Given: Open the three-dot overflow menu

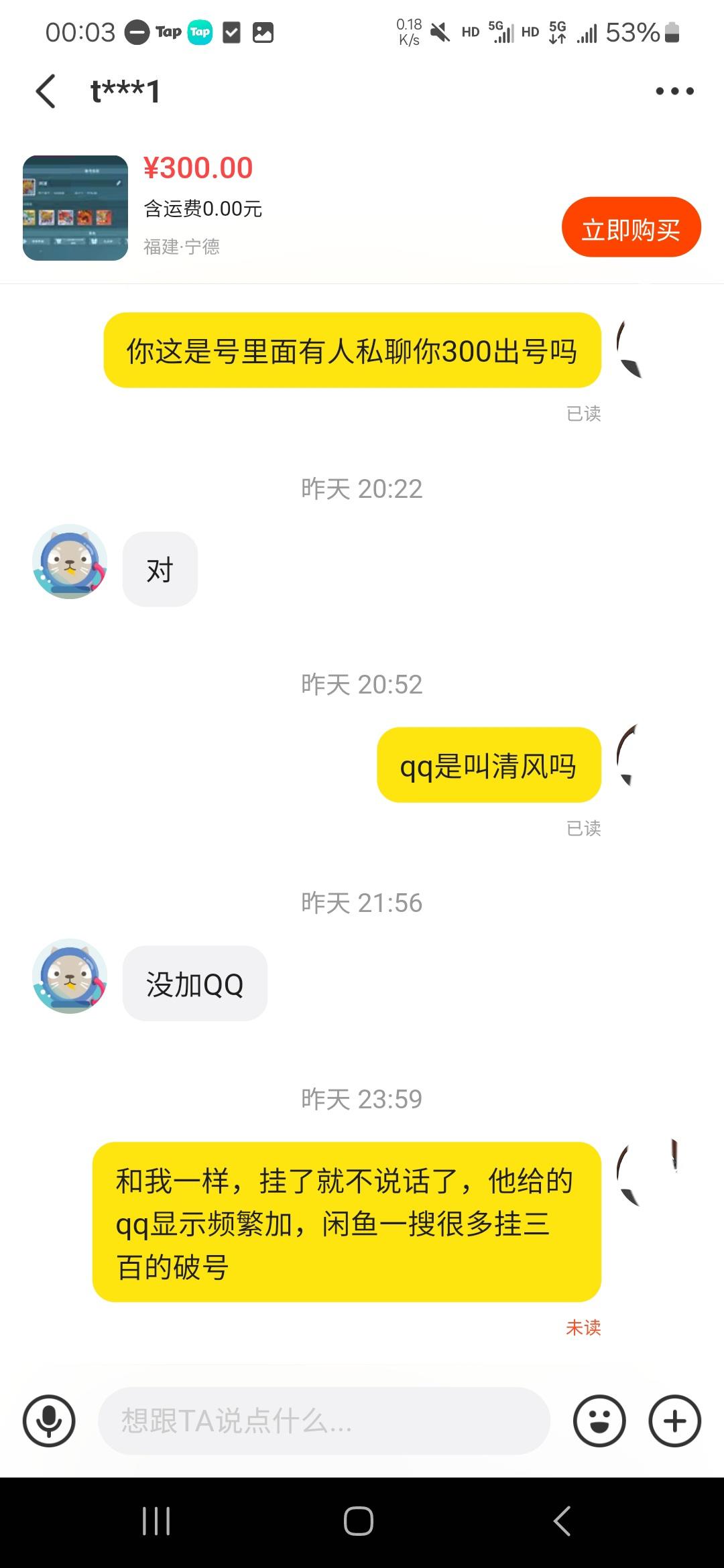Looking at the screenshot, I should point(674,91).
